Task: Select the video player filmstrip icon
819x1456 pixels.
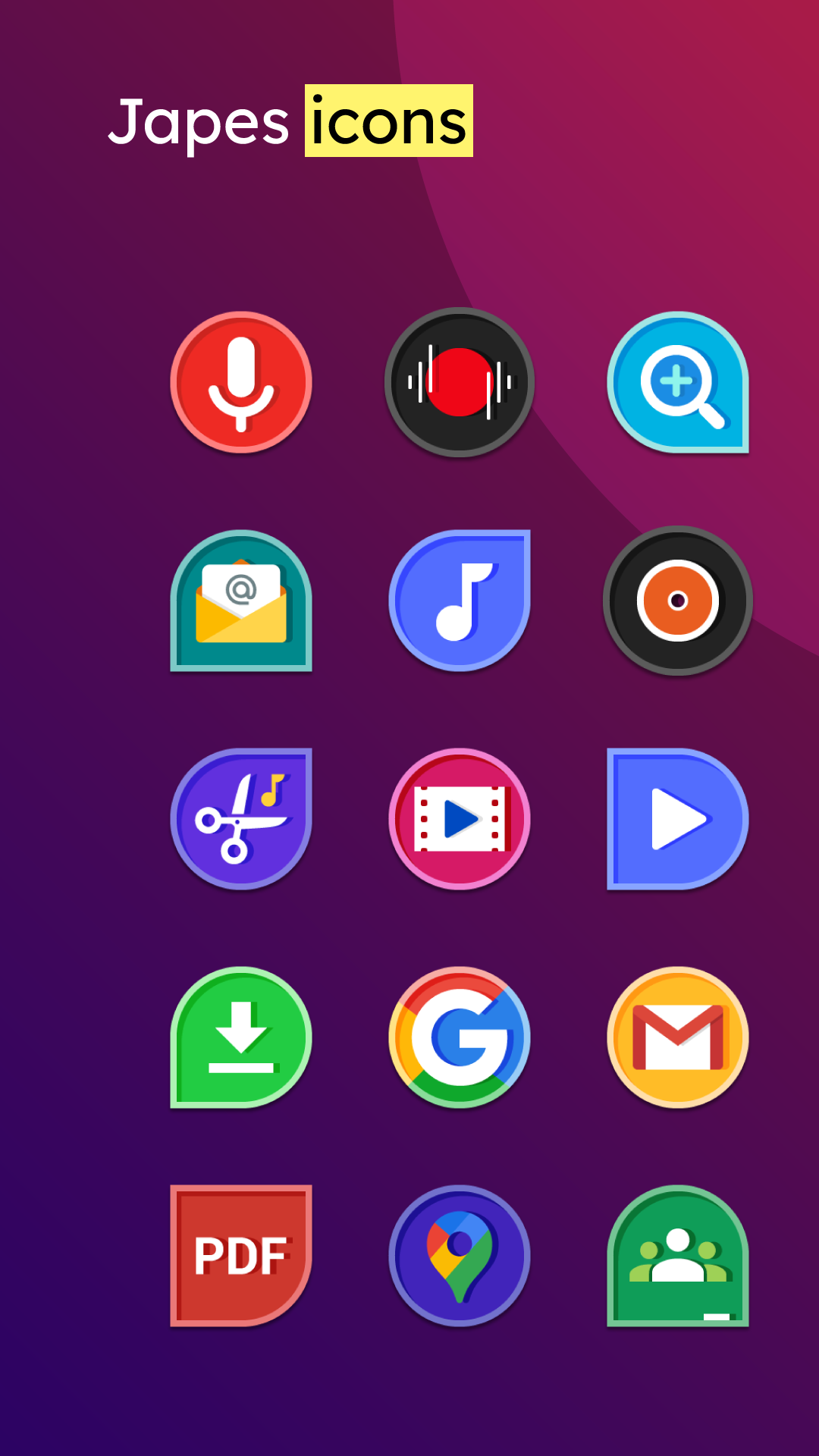Action: 460,817
